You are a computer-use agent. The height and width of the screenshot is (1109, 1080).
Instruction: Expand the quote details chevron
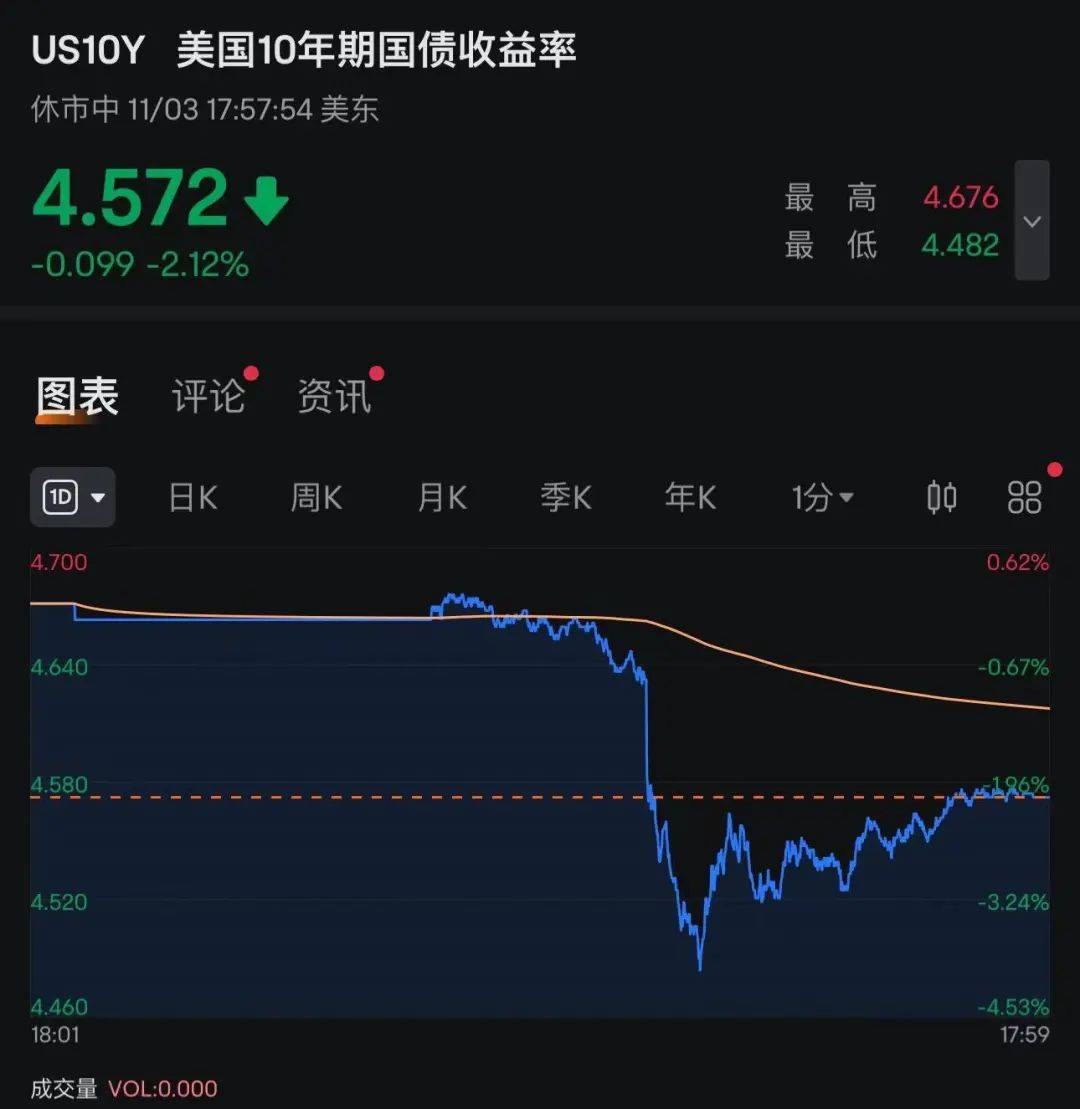[1032, 221]
